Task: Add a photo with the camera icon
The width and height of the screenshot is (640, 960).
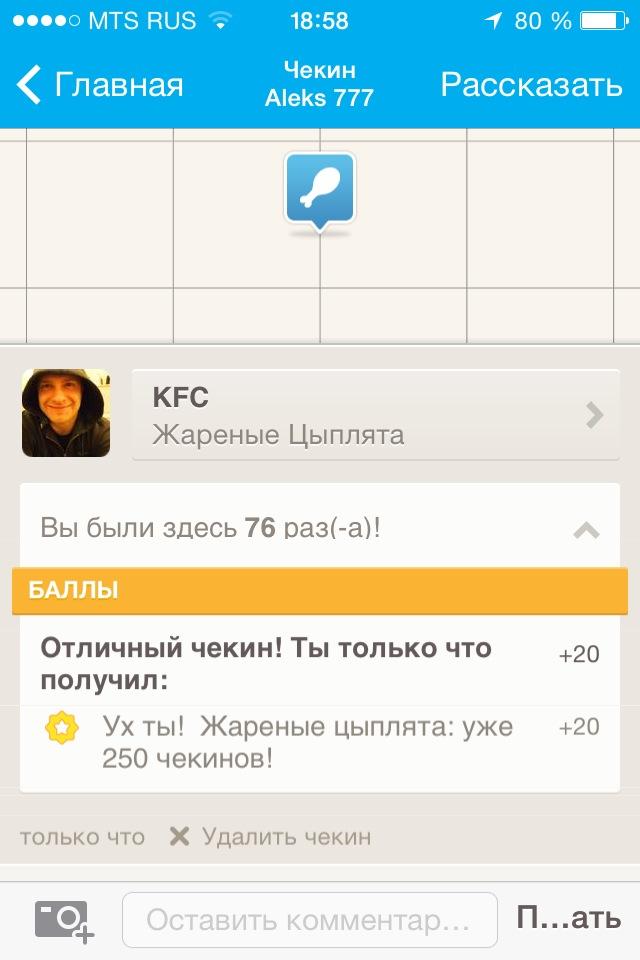Action: (x=64, y=920)
